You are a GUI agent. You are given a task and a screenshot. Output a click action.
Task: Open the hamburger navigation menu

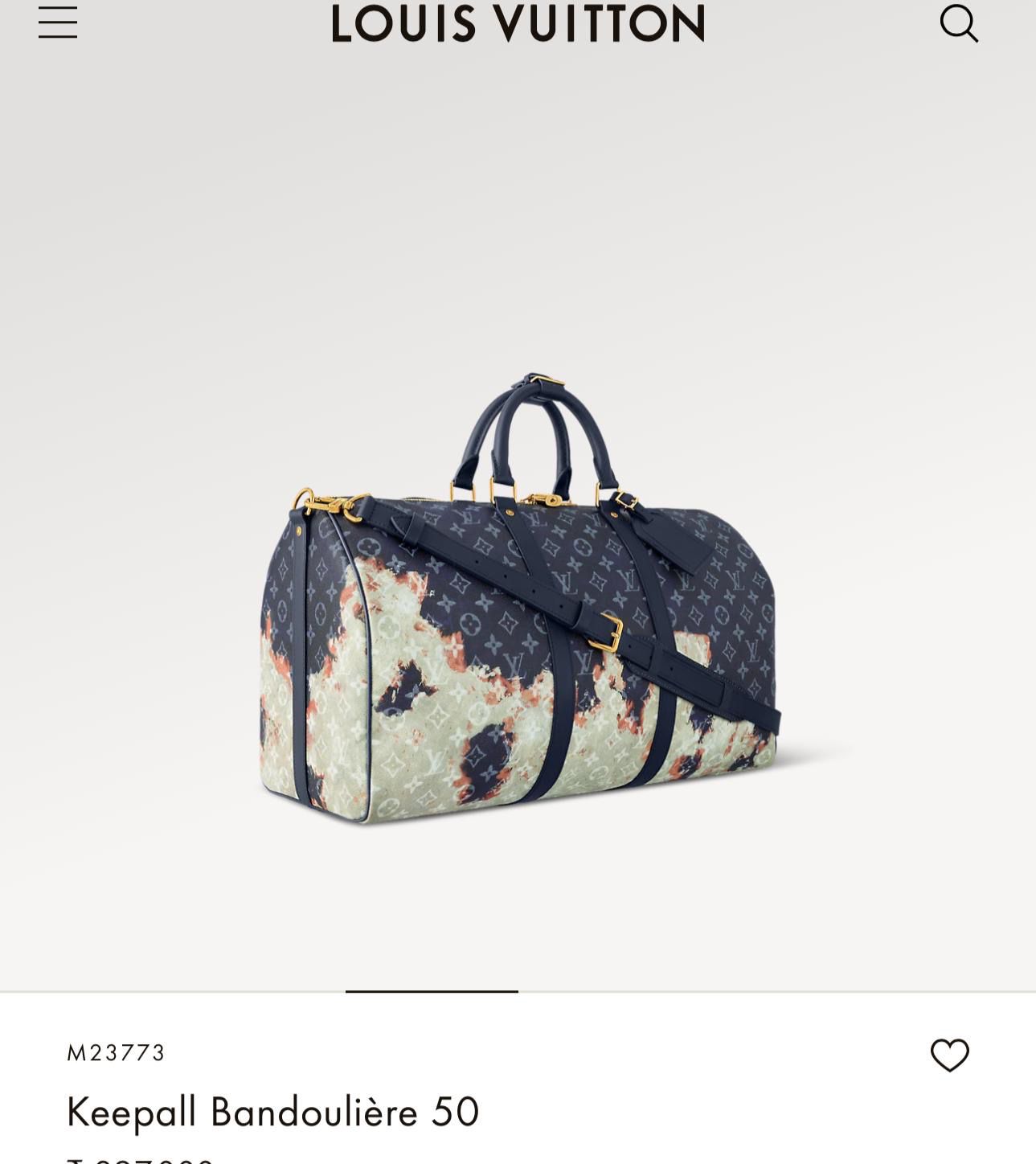click(58, 23)
